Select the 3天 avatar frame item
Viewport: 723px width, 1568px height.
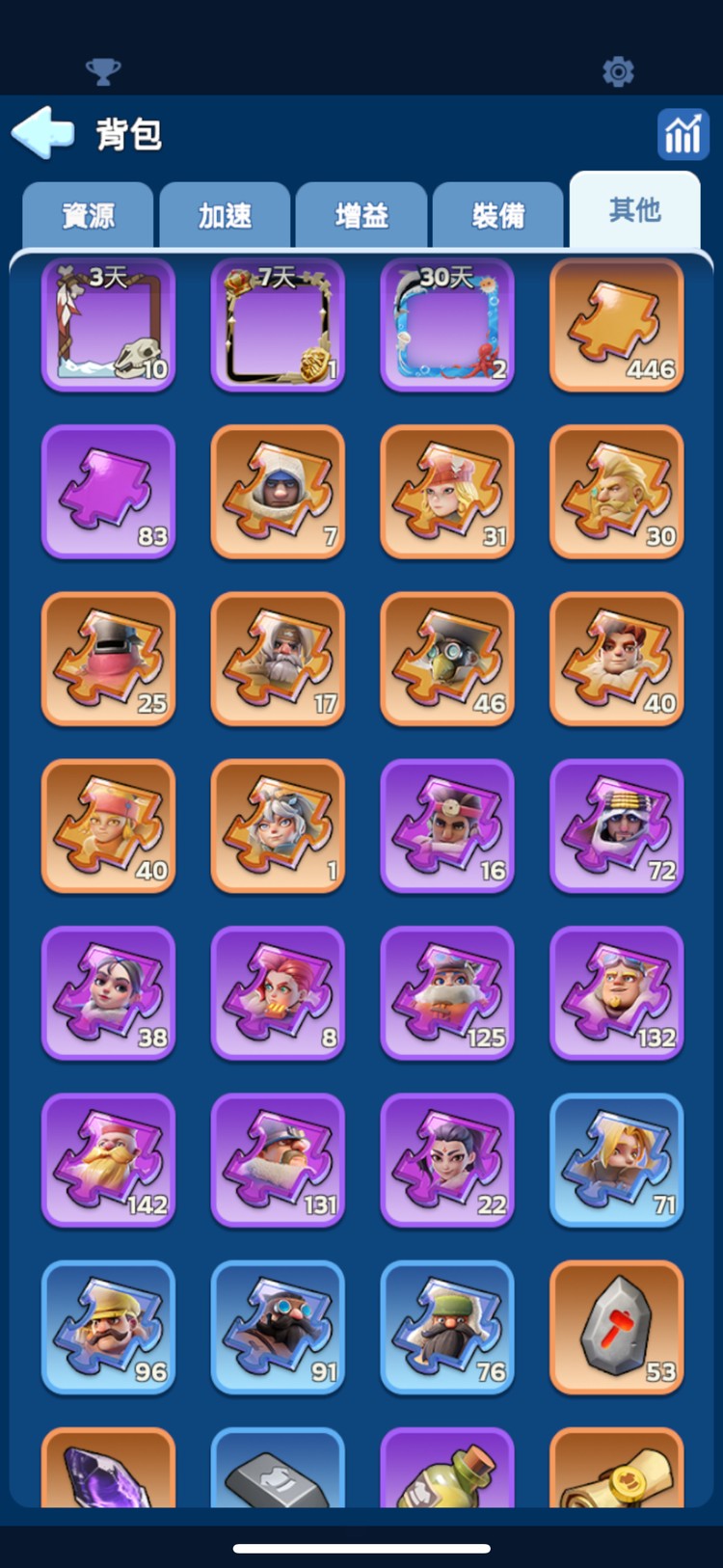pos(108,325)
